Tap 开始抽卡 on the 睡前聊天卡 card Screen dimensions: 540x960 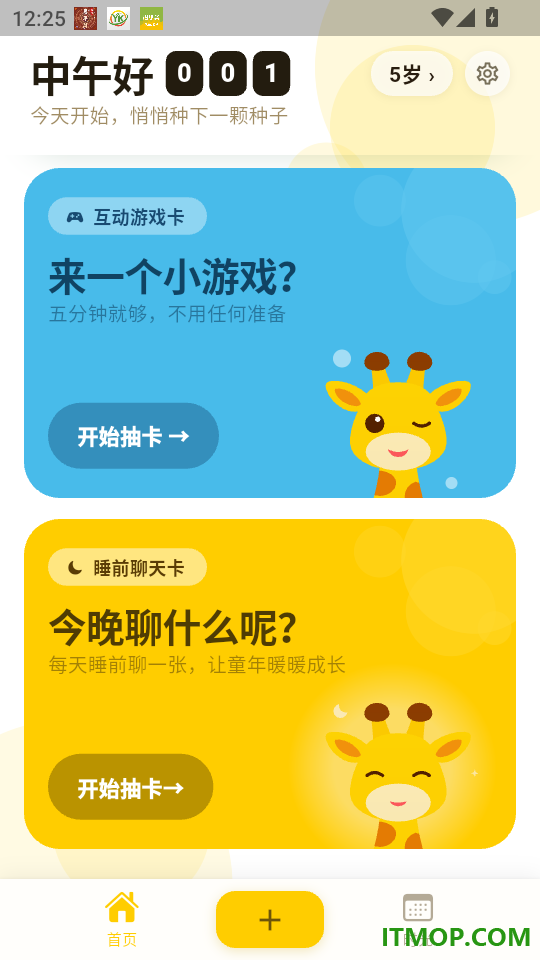click(x=130, y=787)
